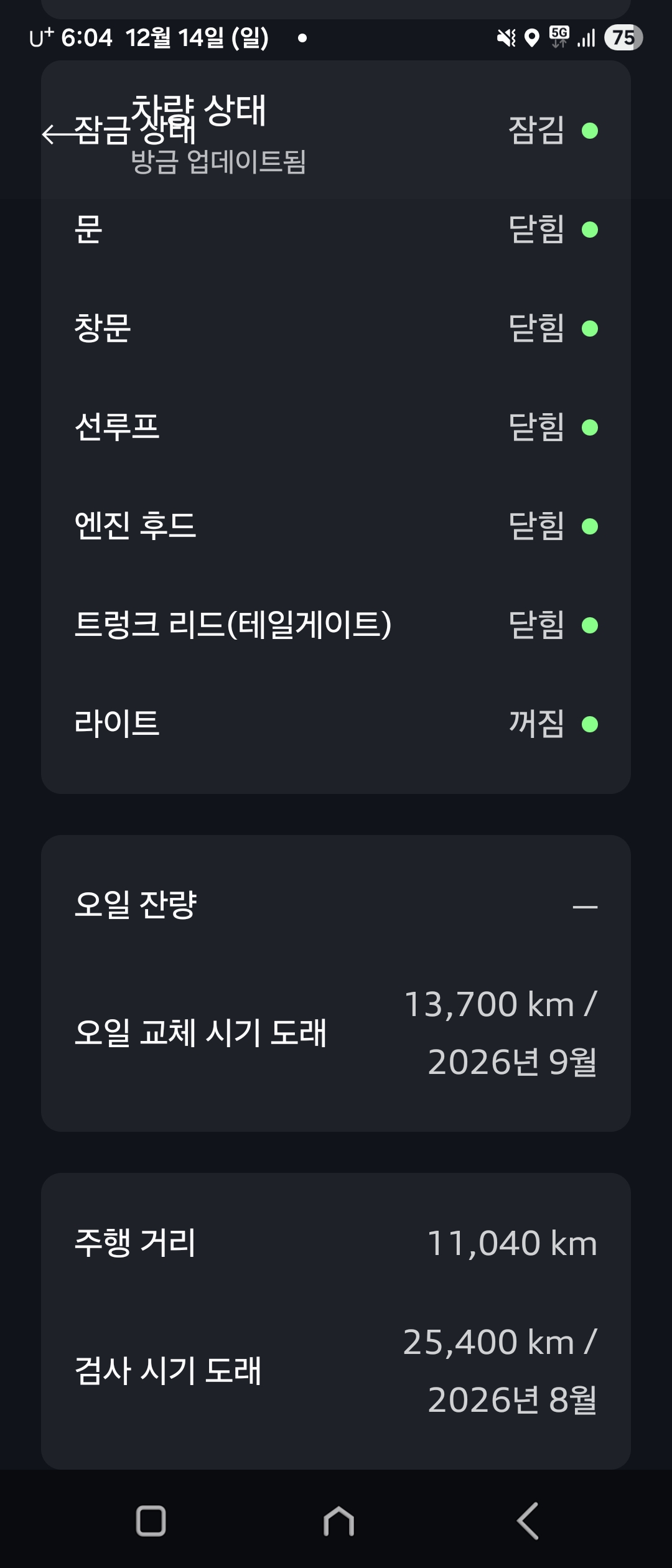Go back from the 차량 상태 screen
This screenshot has height=1568, width=672.
point(57,133)
